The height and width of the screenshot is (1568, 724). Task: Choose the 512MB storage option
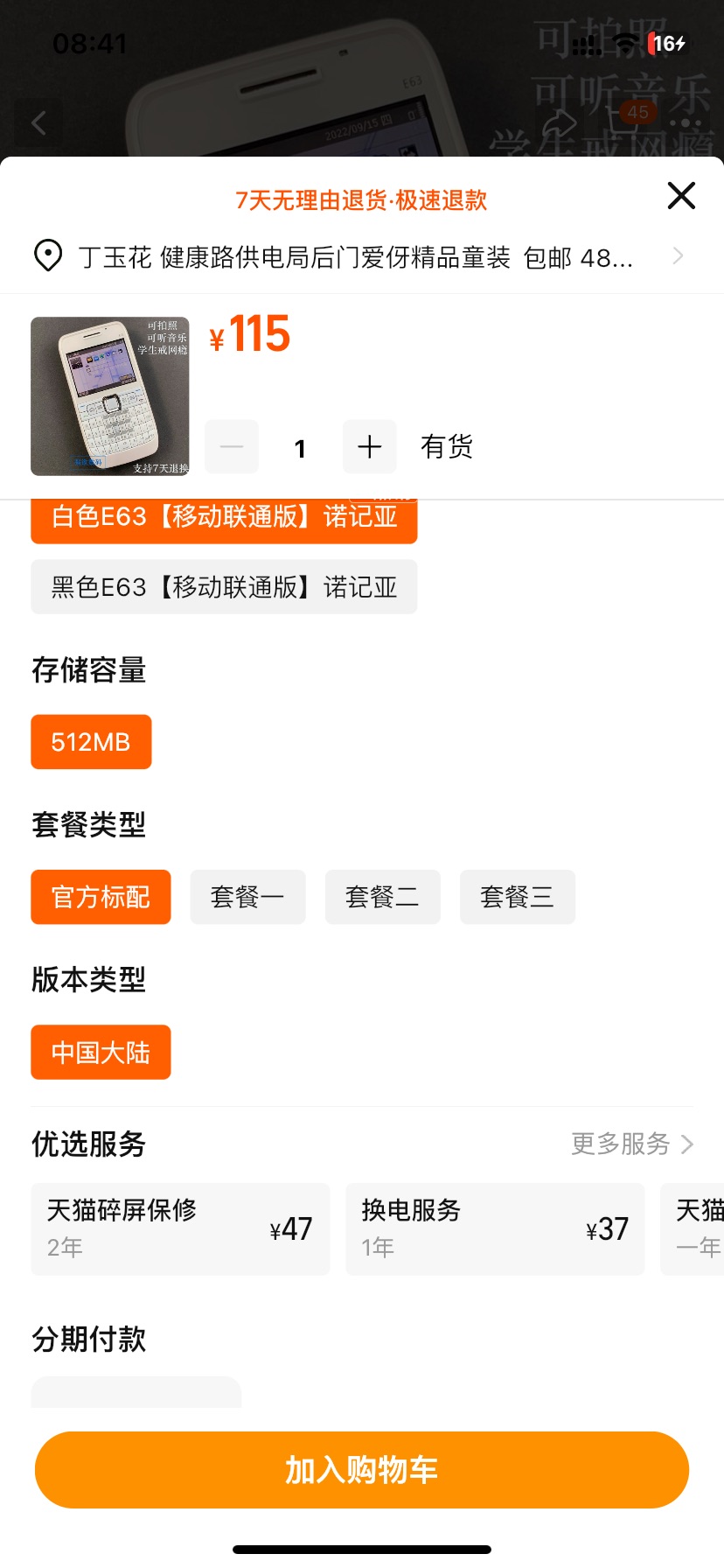pyautogui.click(x=91, y=742)
